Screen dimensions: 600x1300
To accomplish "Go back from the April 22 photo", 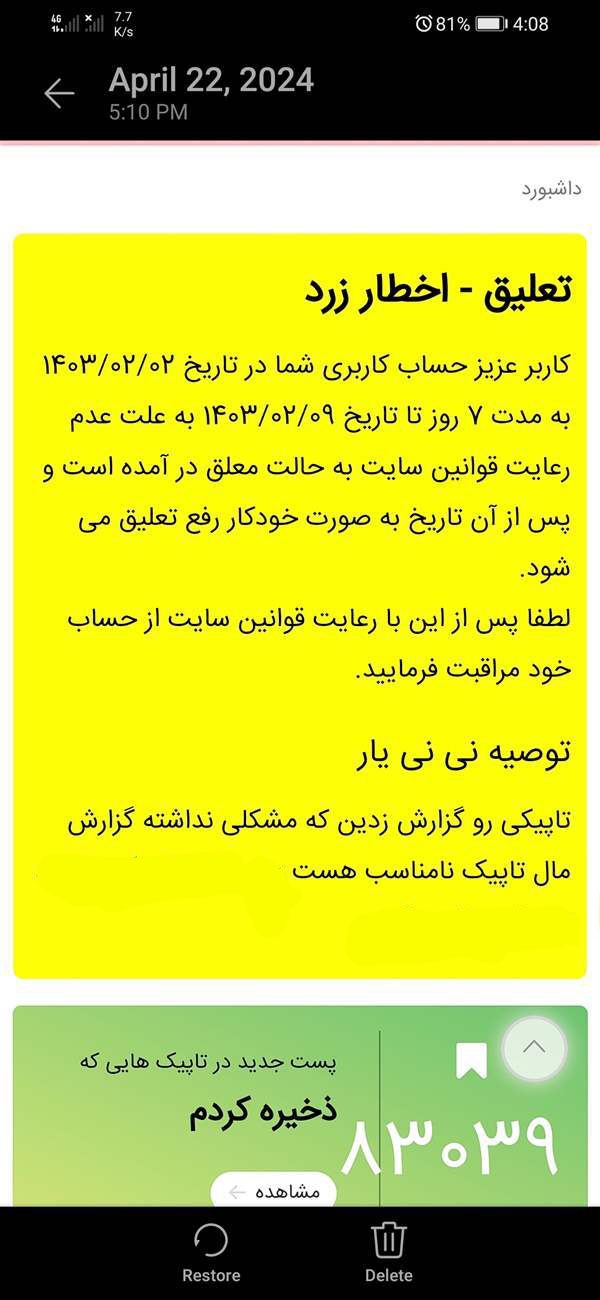I will tap(59, 94).
